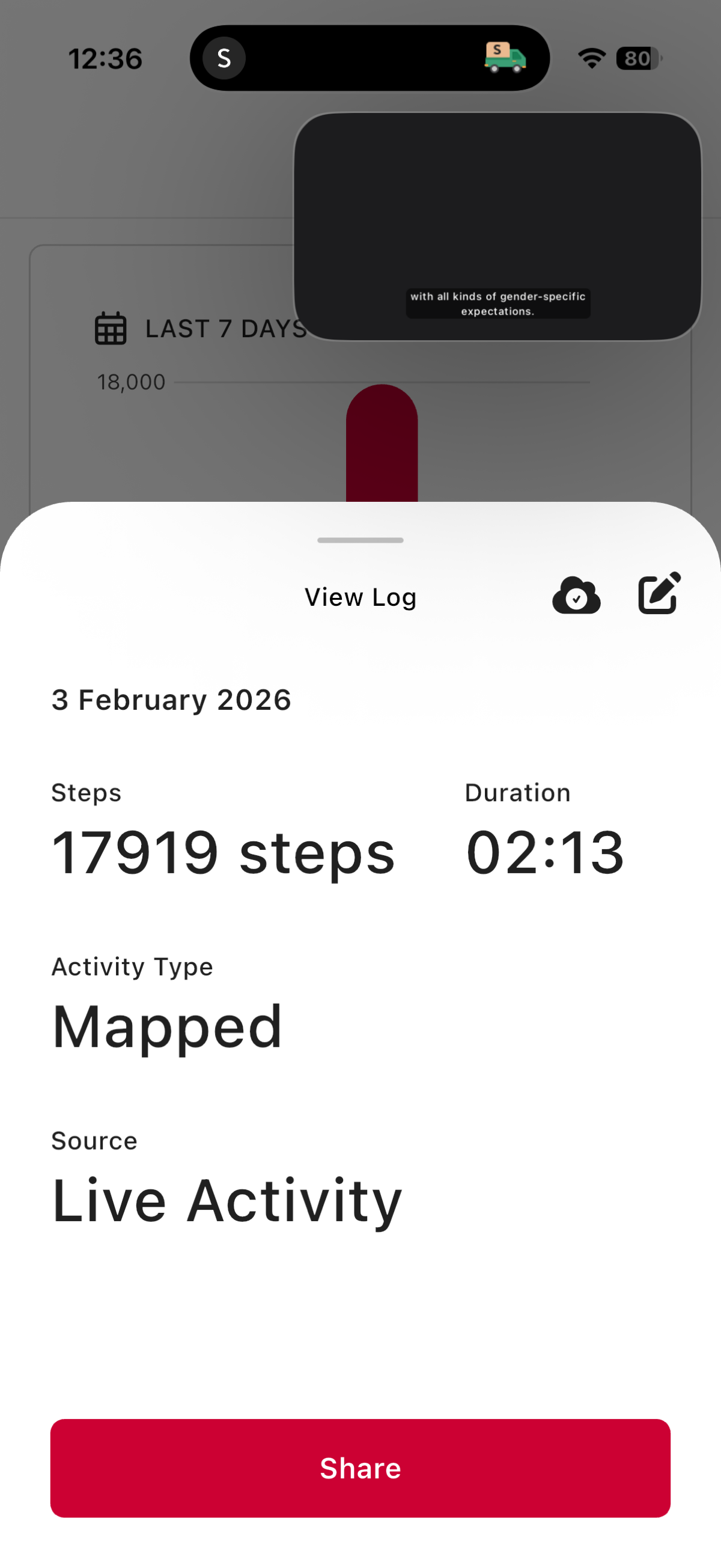
Task: Tap the View Log sheet drag handle
Action: tap(360, 540)
